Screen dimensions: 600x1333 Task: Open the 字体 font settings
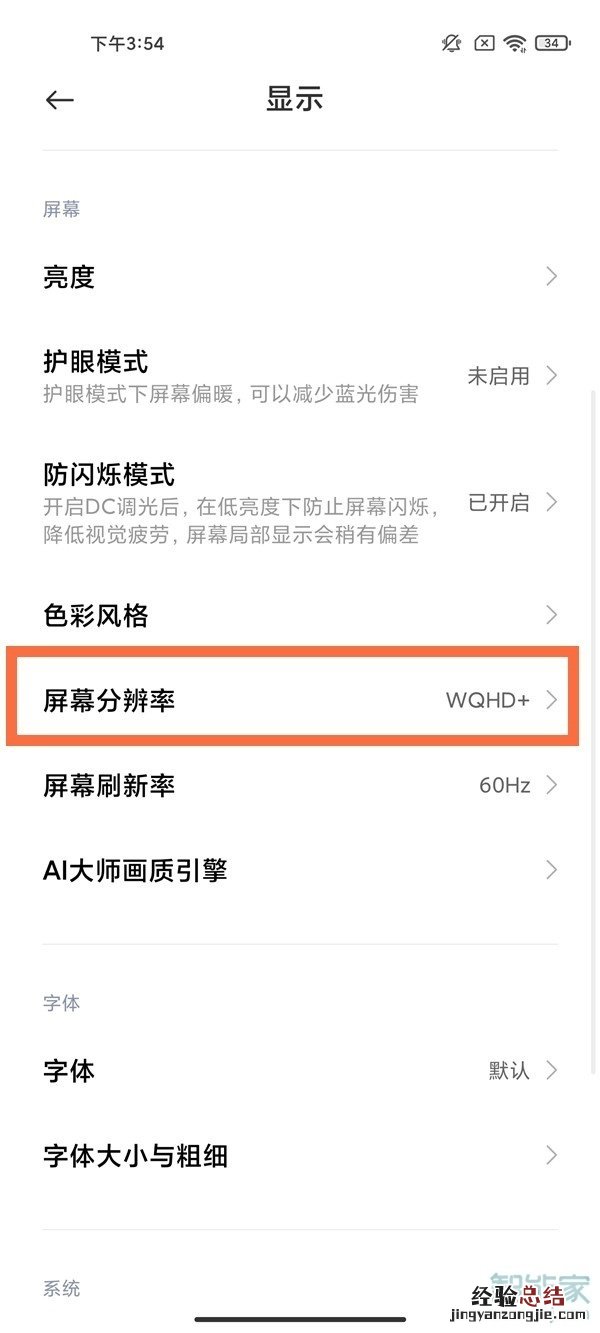(300, 1071)
